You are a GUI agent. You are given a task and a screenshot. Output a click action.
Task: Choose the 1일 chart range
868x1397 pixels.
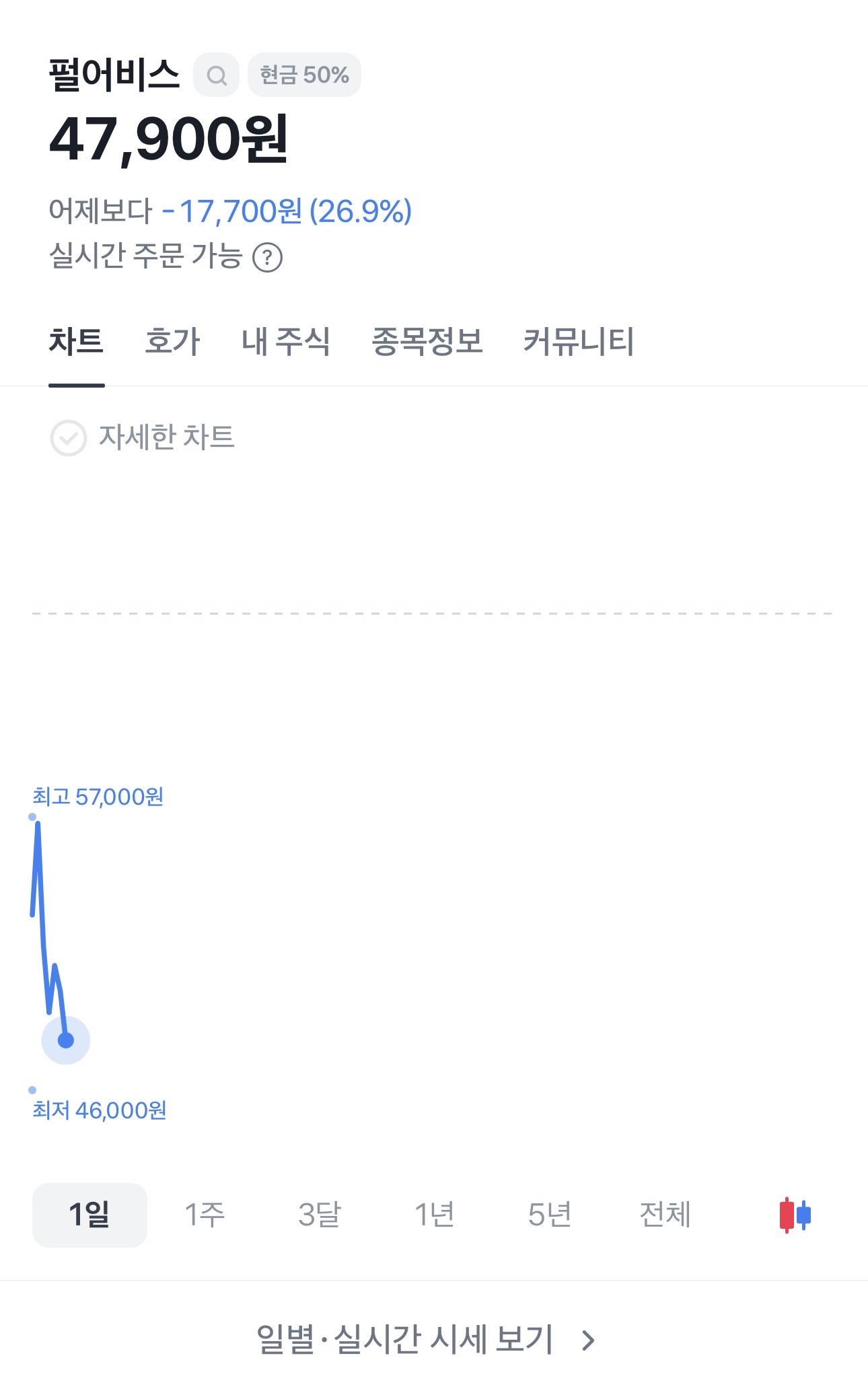(x=89, y=1215)
